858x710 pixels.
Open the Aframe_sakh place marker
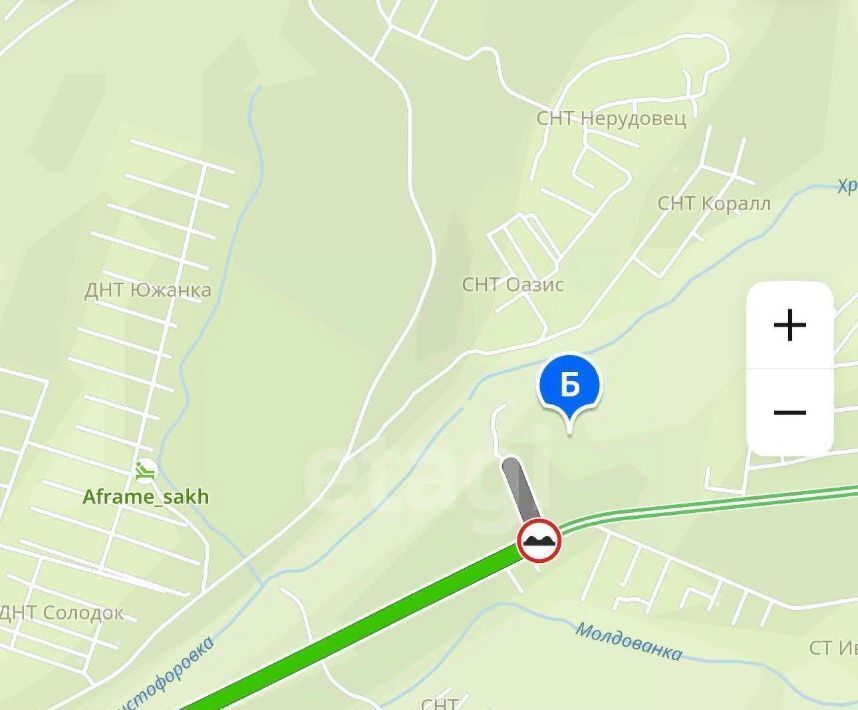(146, 470)
